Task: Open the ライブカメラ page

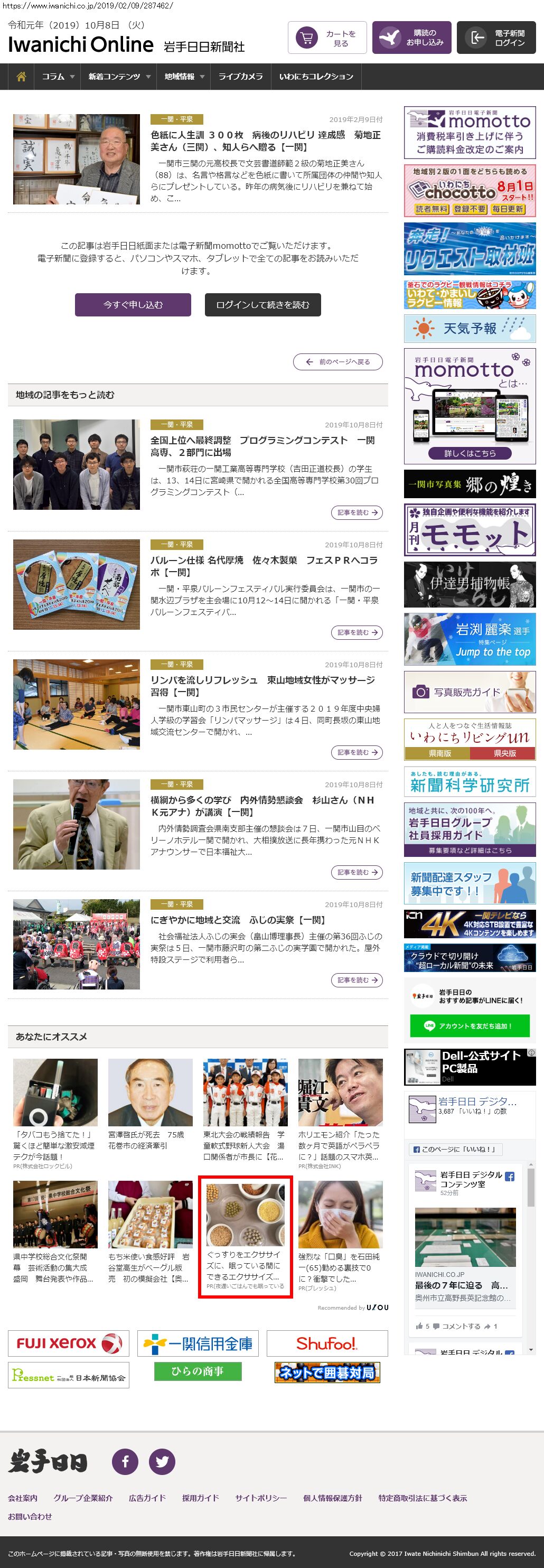Action: coord(240,77)
